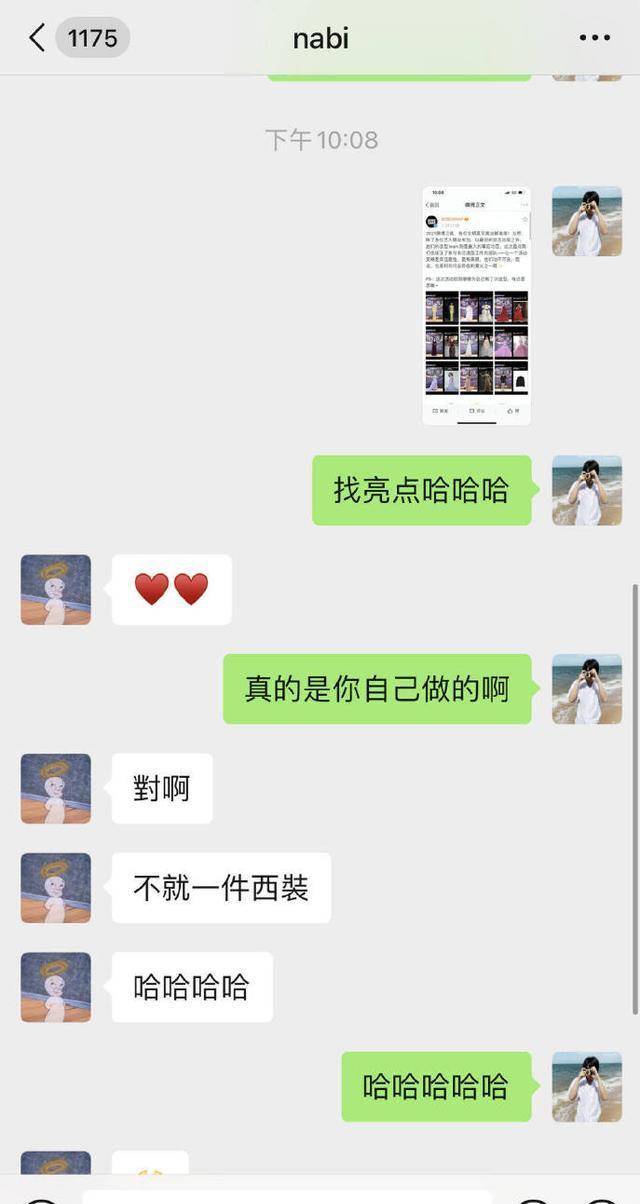Open the three-dot chat info menu

pos(594,38)
